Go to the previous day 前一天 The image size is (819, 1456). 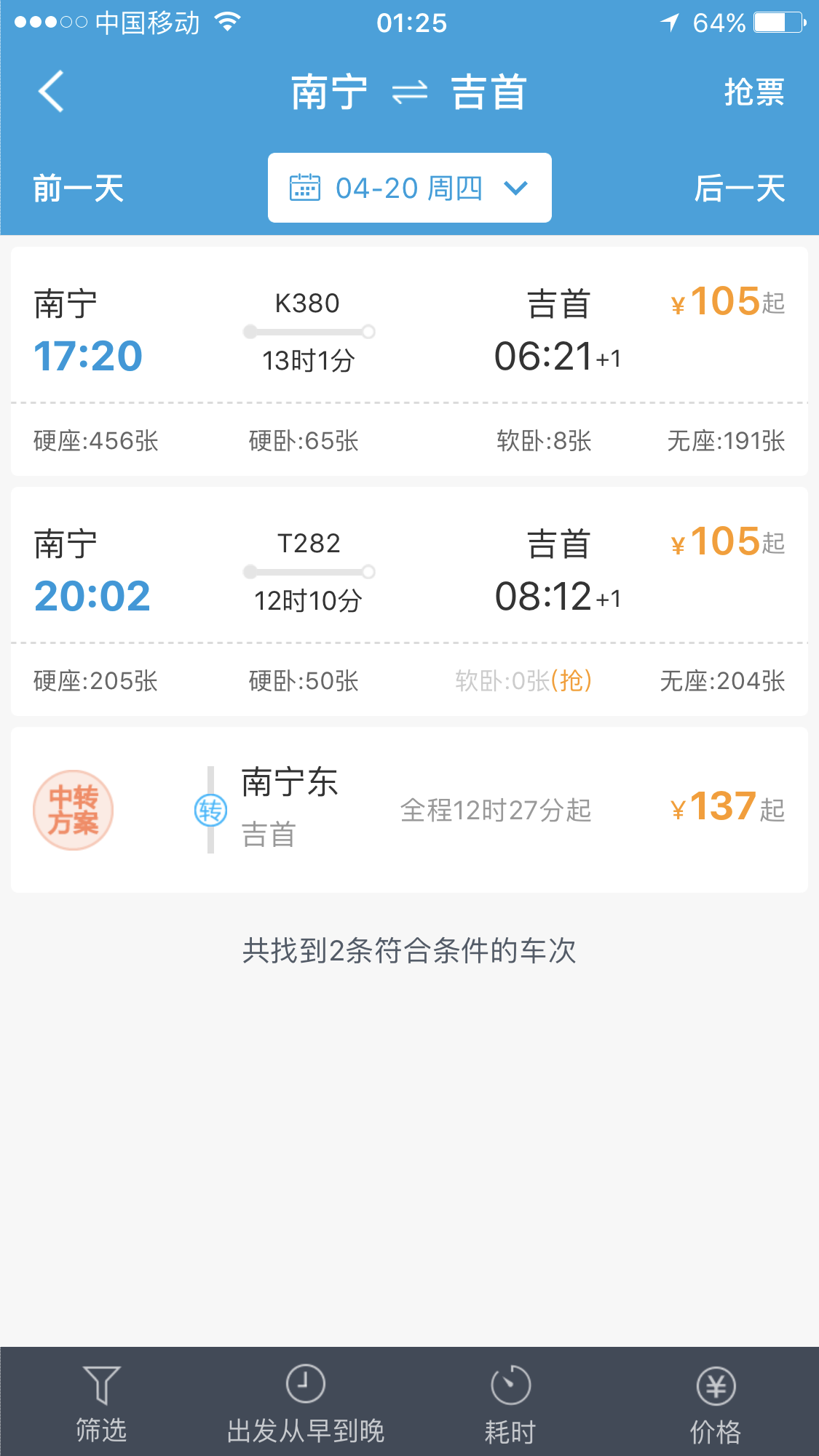coord(79,188)
